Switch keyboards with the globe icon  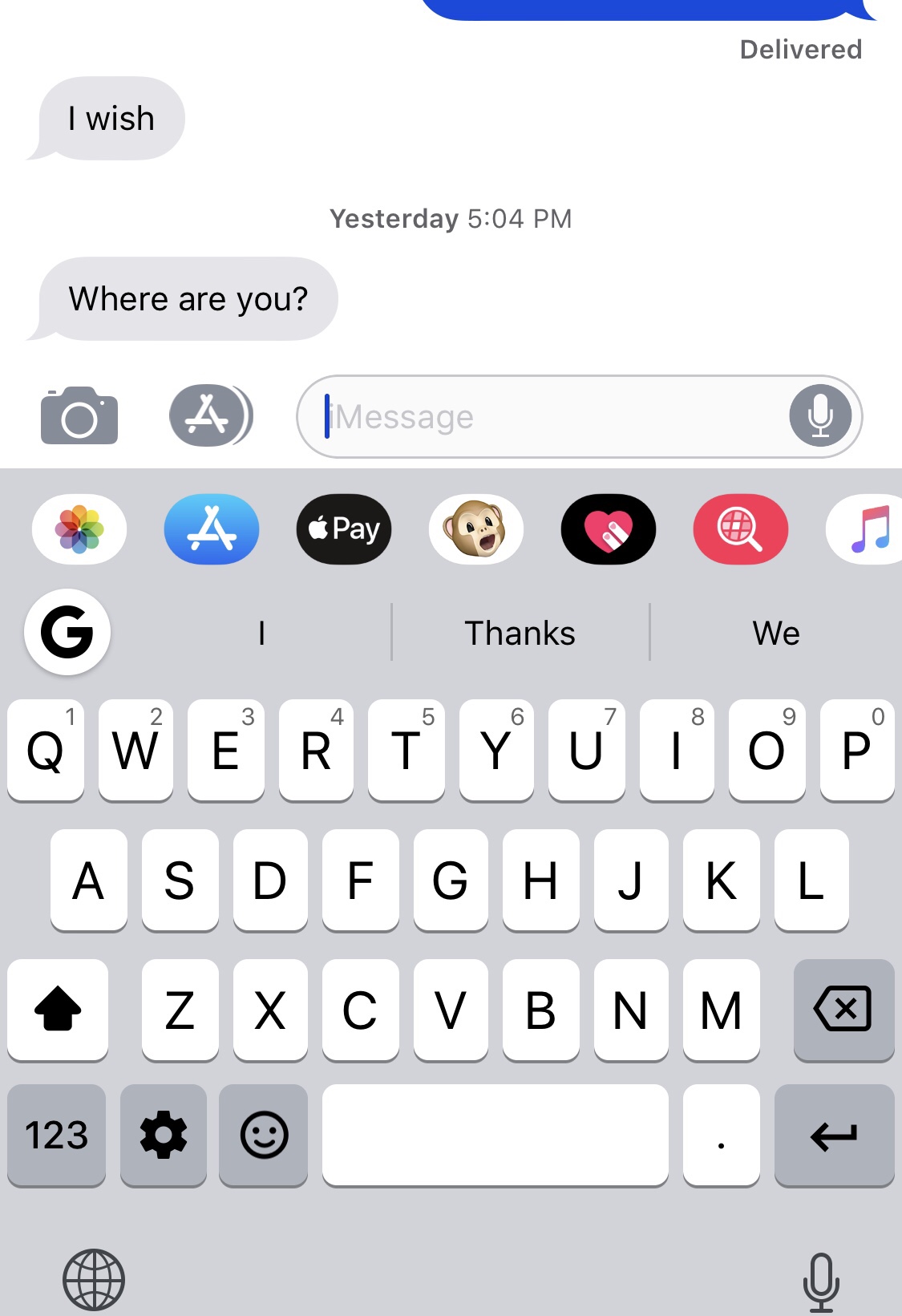(94, 1279)
